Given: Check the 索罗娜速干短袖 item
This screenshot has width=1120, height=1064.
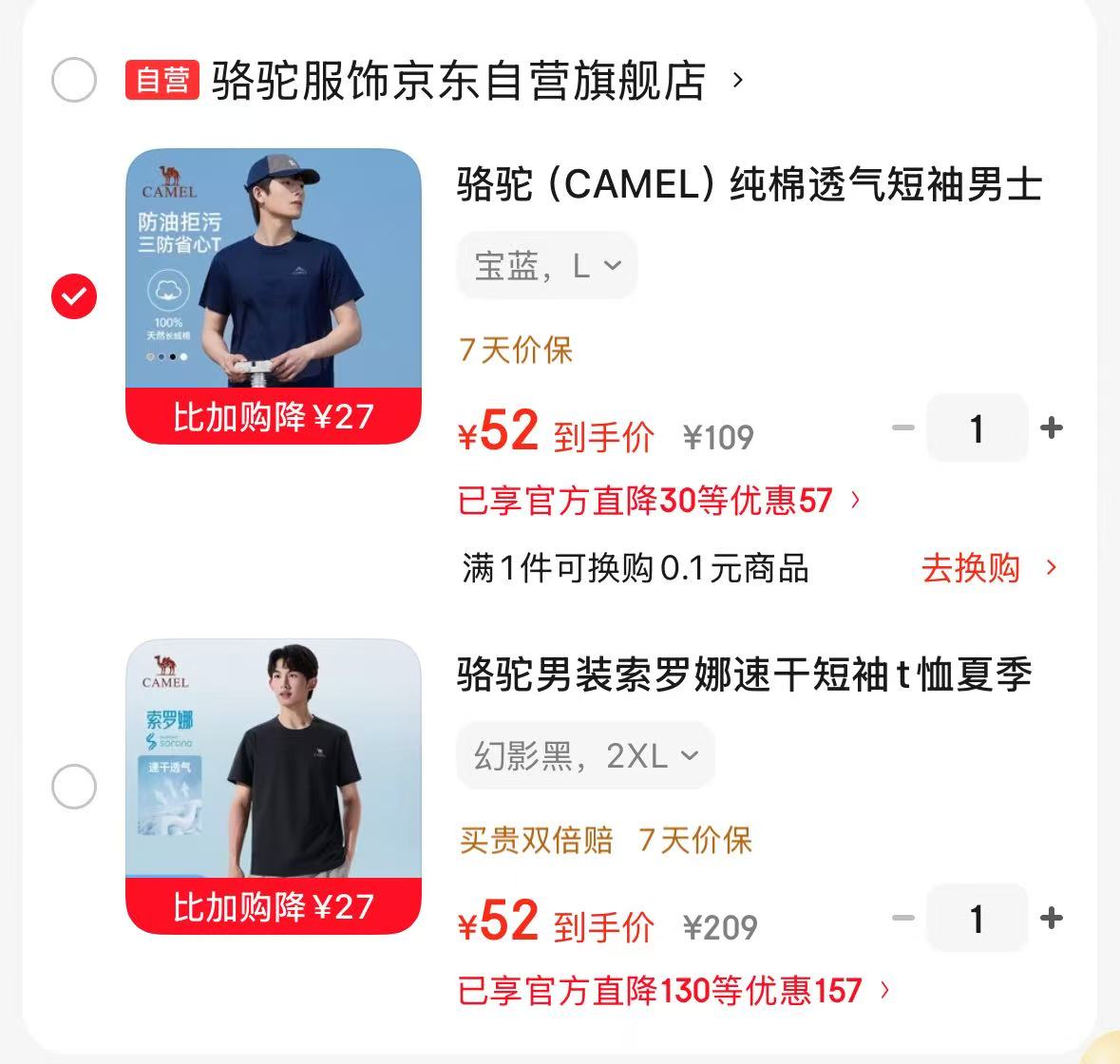Looking at the screenshot, I should [74, 787].
